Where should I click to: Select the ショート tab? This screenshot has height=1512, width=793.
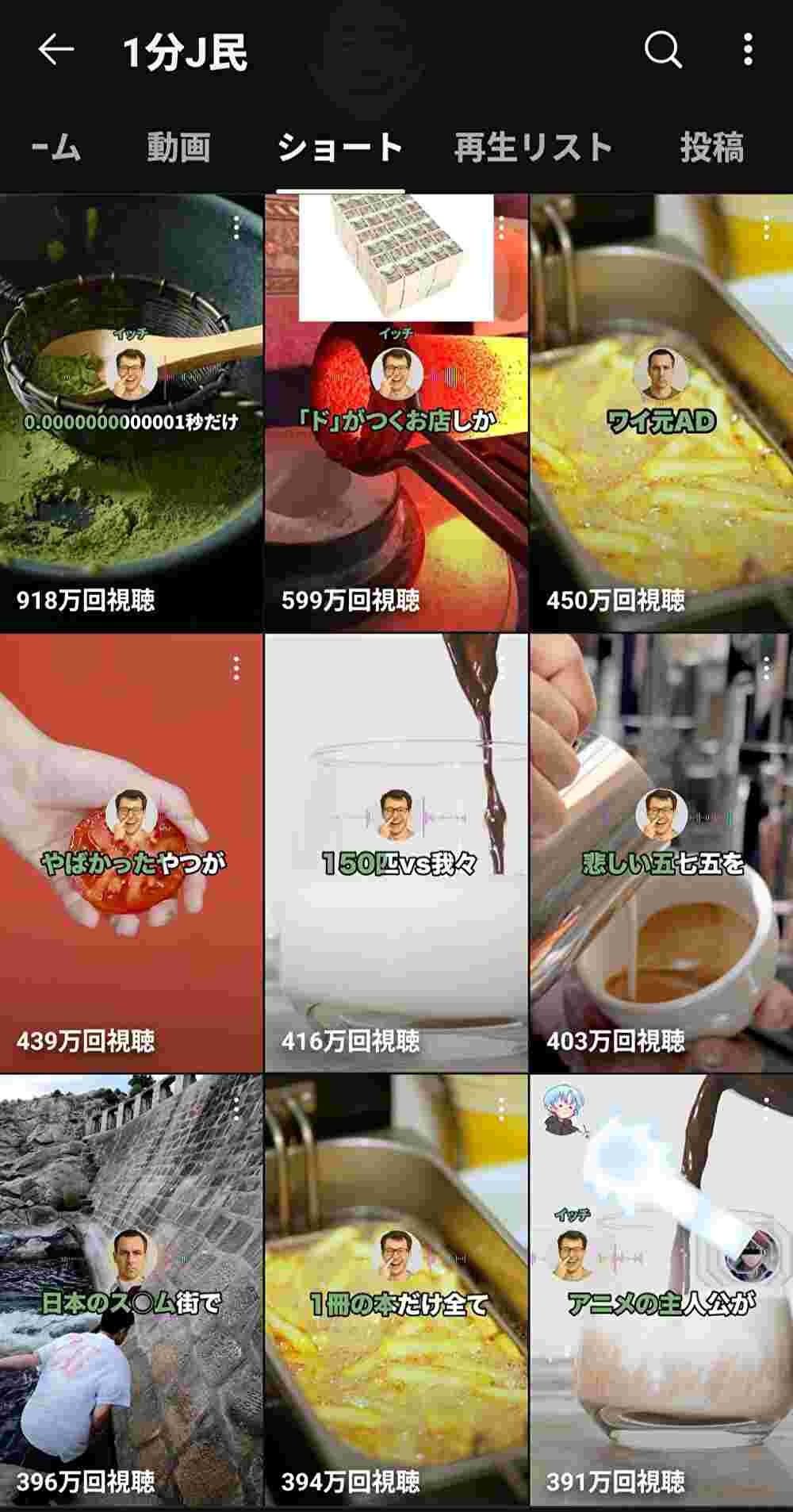(340, 148)
